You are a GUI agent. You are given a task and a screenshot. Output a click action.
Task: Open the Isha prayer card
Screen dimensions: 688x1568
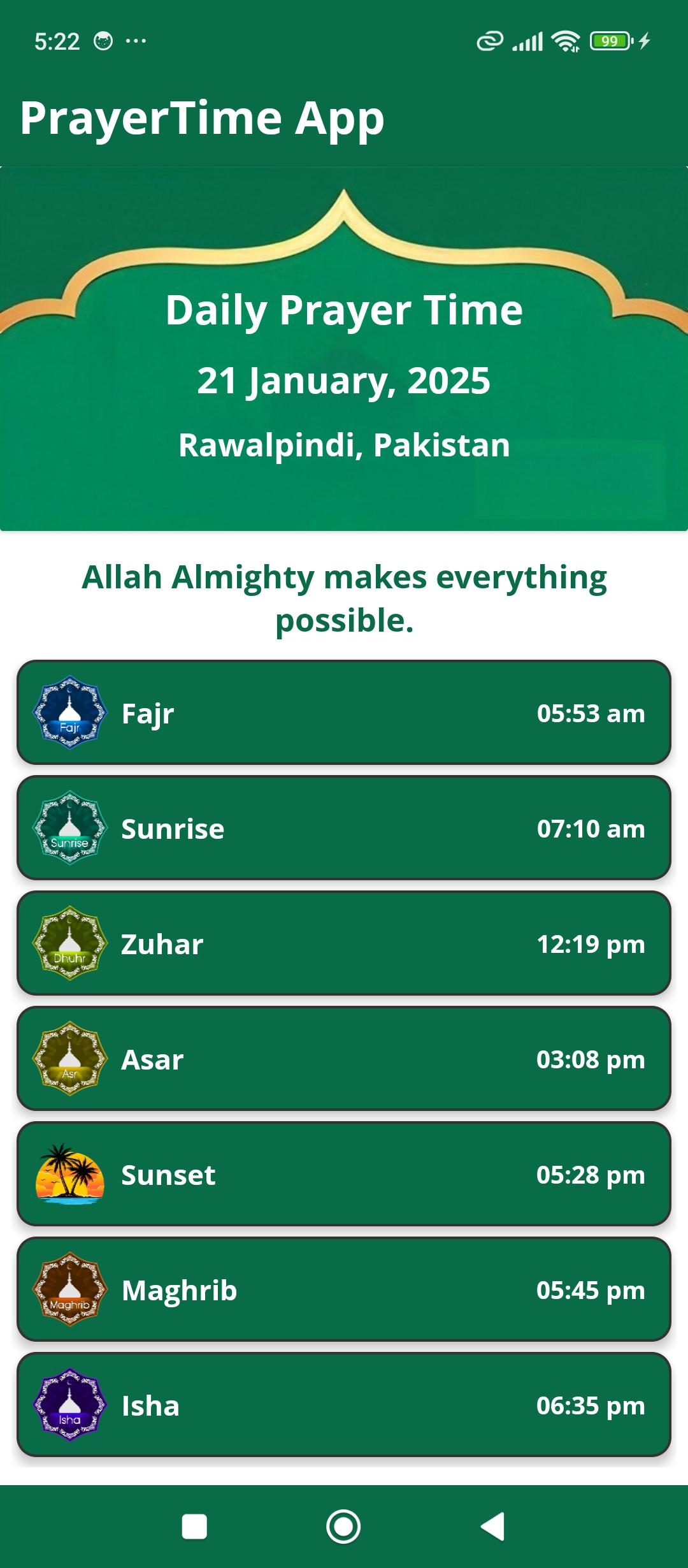coord(344,1405)
